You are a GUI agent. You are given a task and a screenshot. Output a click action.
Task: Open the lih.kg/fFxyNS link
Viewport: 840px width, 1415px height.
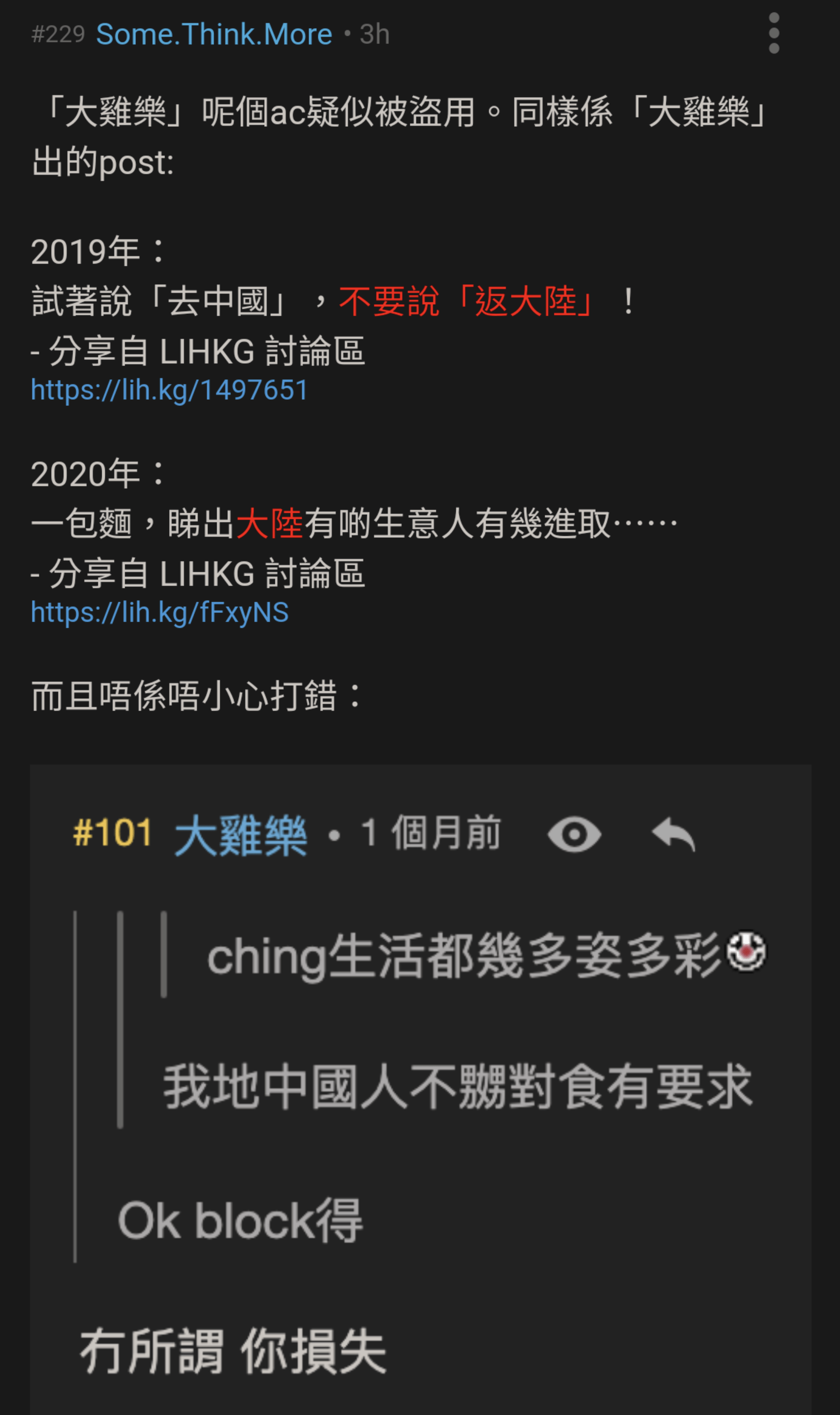click(x=159, y=612)
